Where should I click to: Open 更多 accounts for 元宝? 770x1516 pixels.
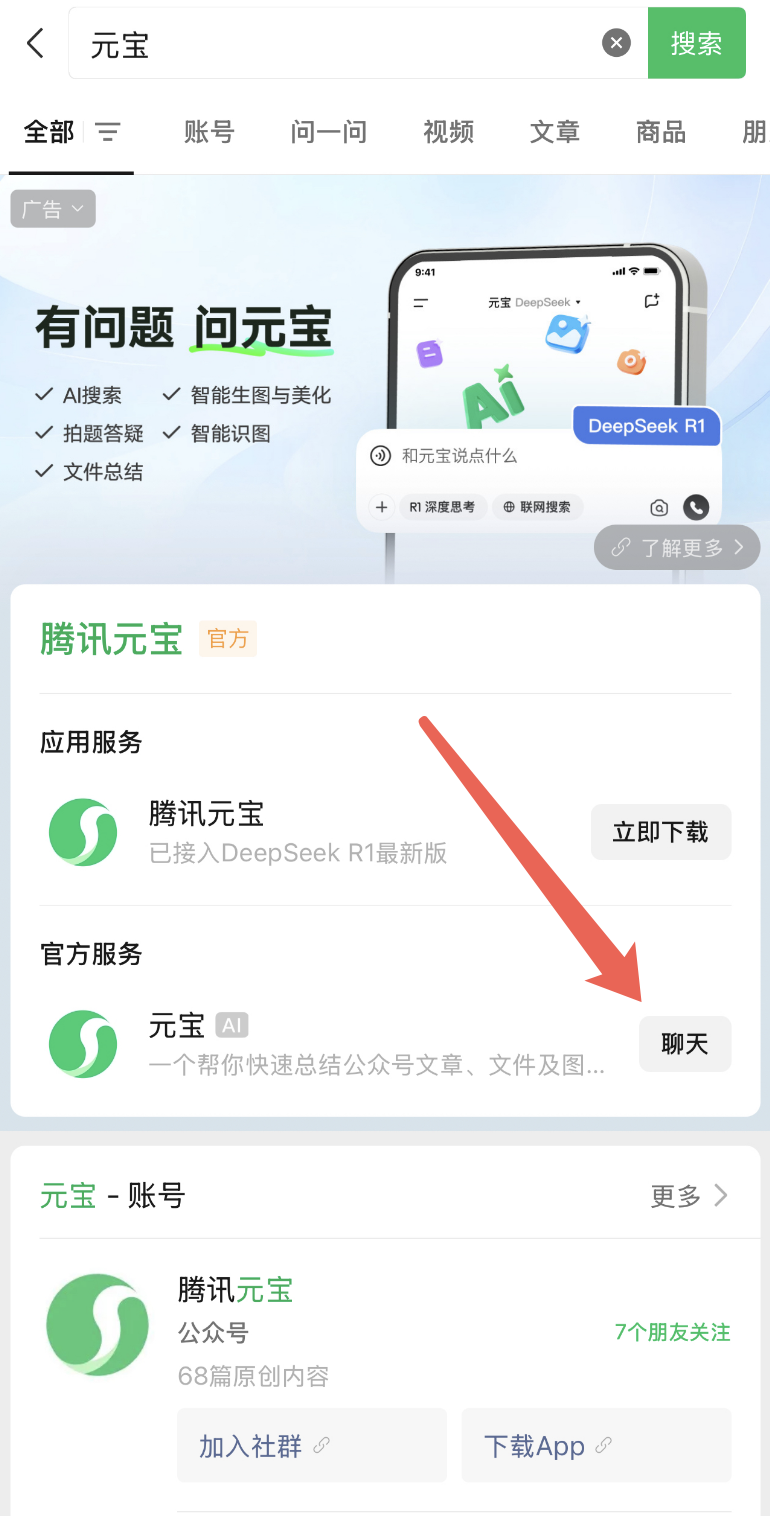(x=689, y=1196)
